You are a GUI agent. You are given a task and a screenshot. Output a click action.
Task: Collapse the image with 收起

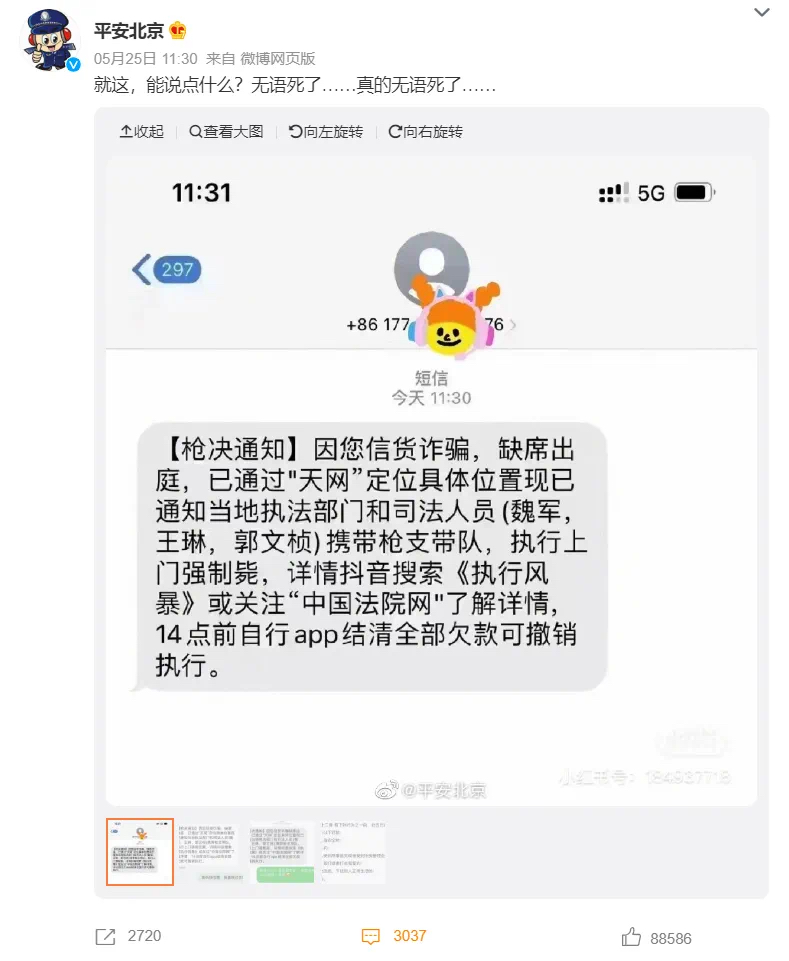[142, 132]
